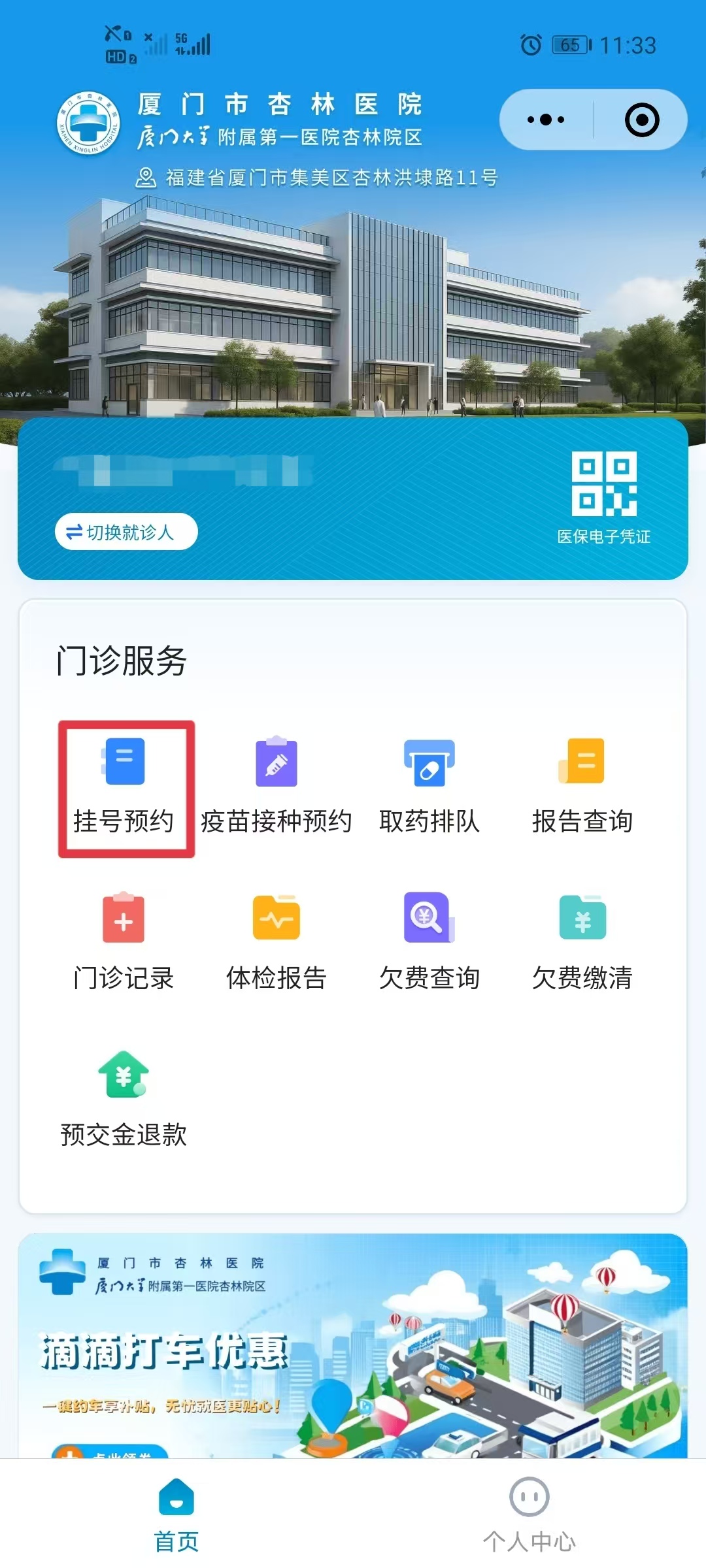
Task: Open 医保电子凭证 code
Action: [603, 497]
